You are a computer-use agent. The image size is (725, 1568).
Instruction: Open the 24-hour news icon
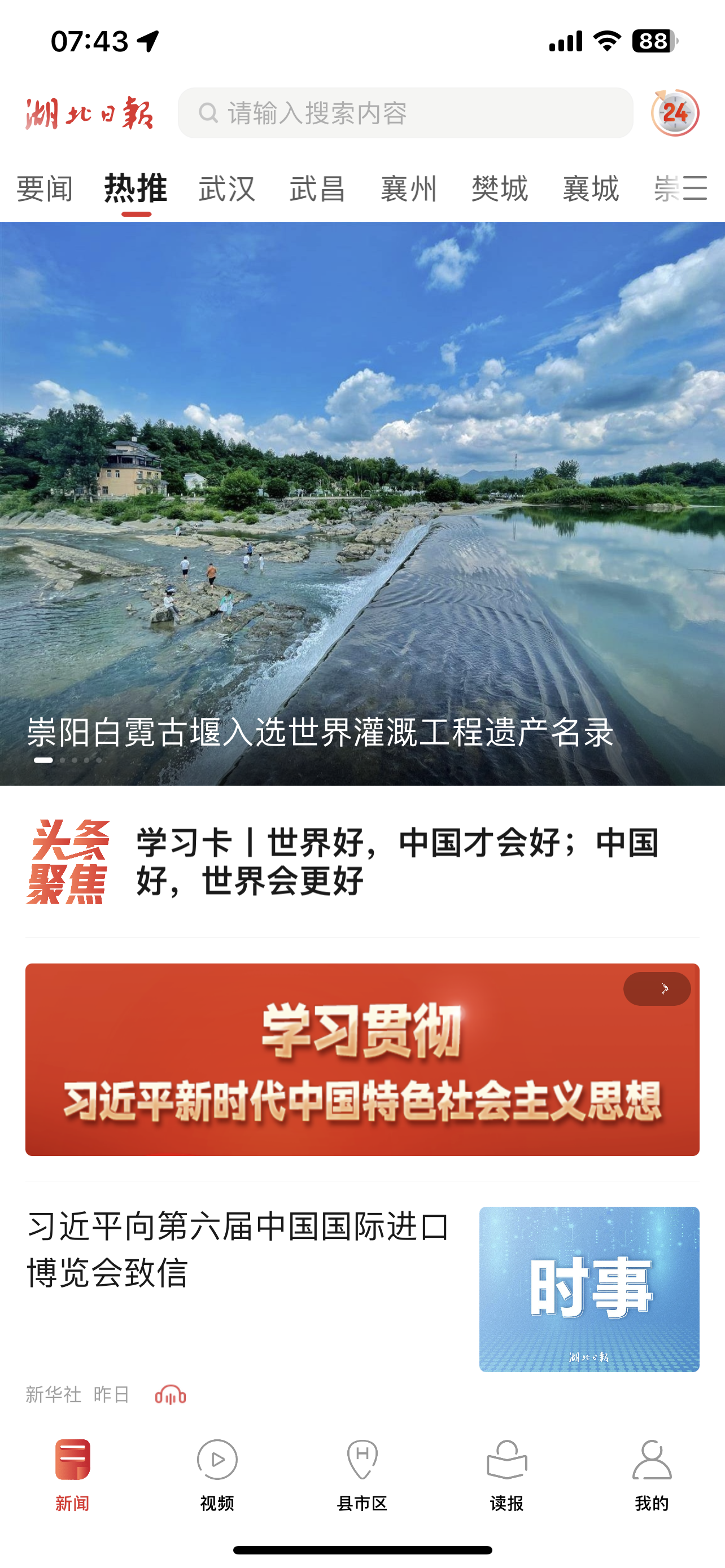(x=675, y=113)
